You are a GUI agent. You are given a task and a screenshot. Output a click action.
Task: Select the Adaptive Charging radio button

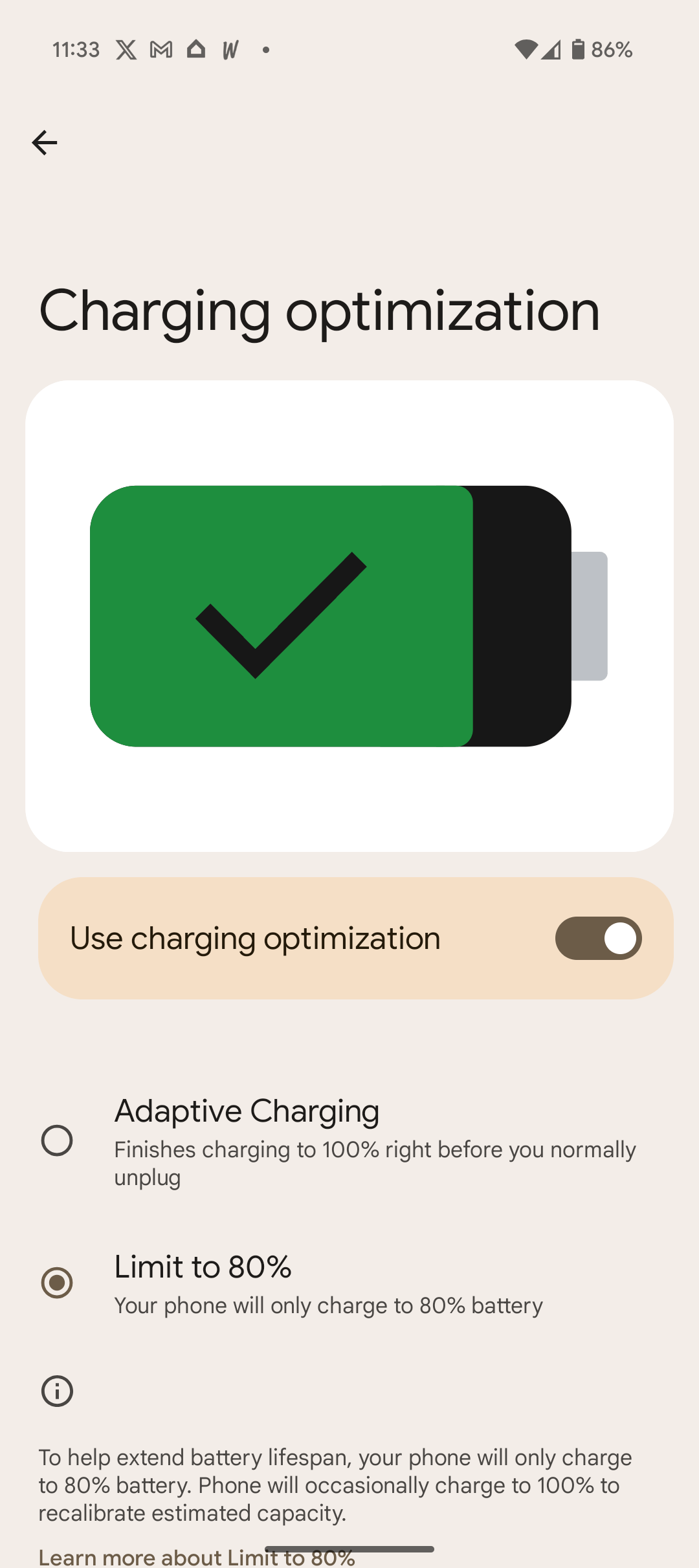click(x=57, y=1138)
